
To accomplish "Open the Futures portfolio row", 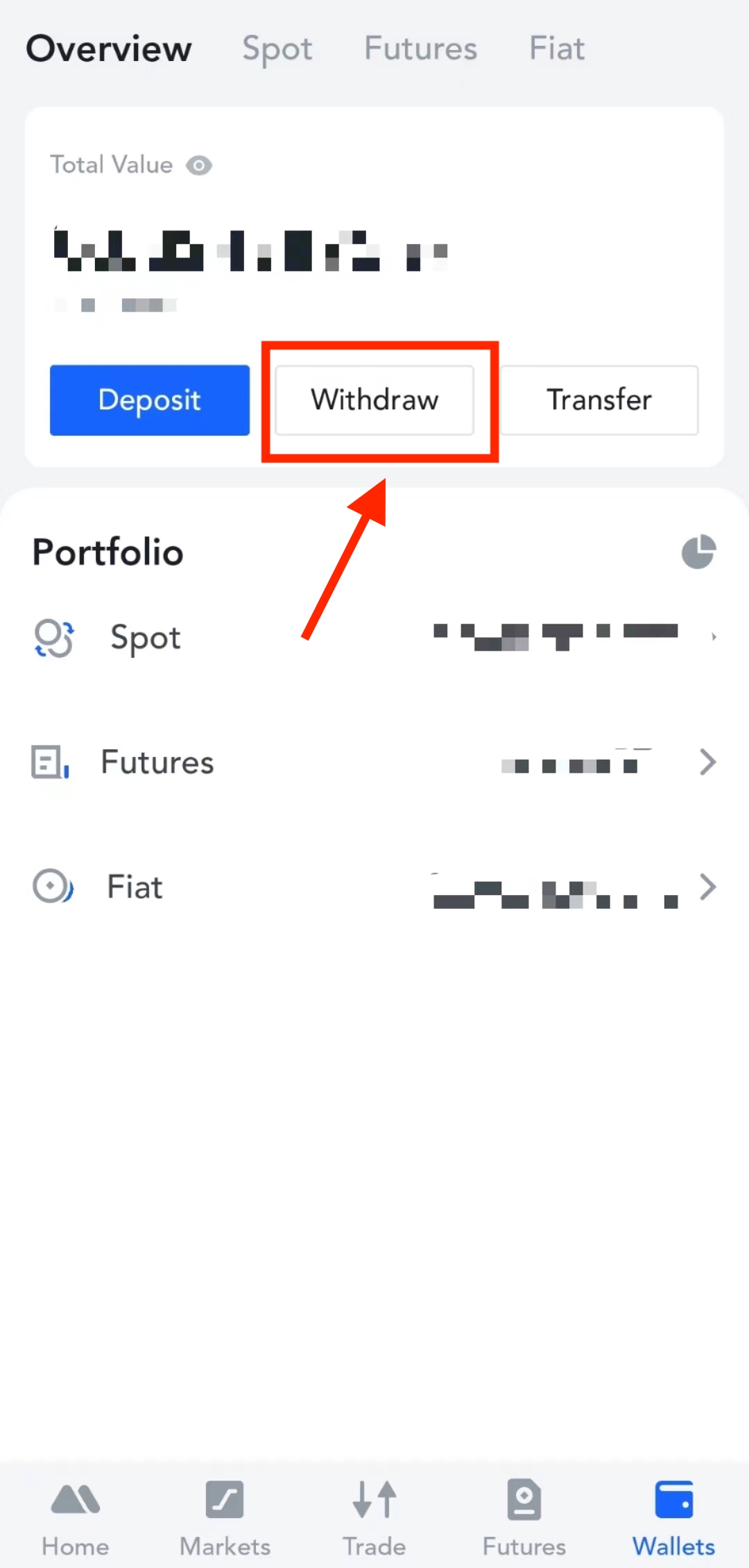I will (x=374, y=762).
